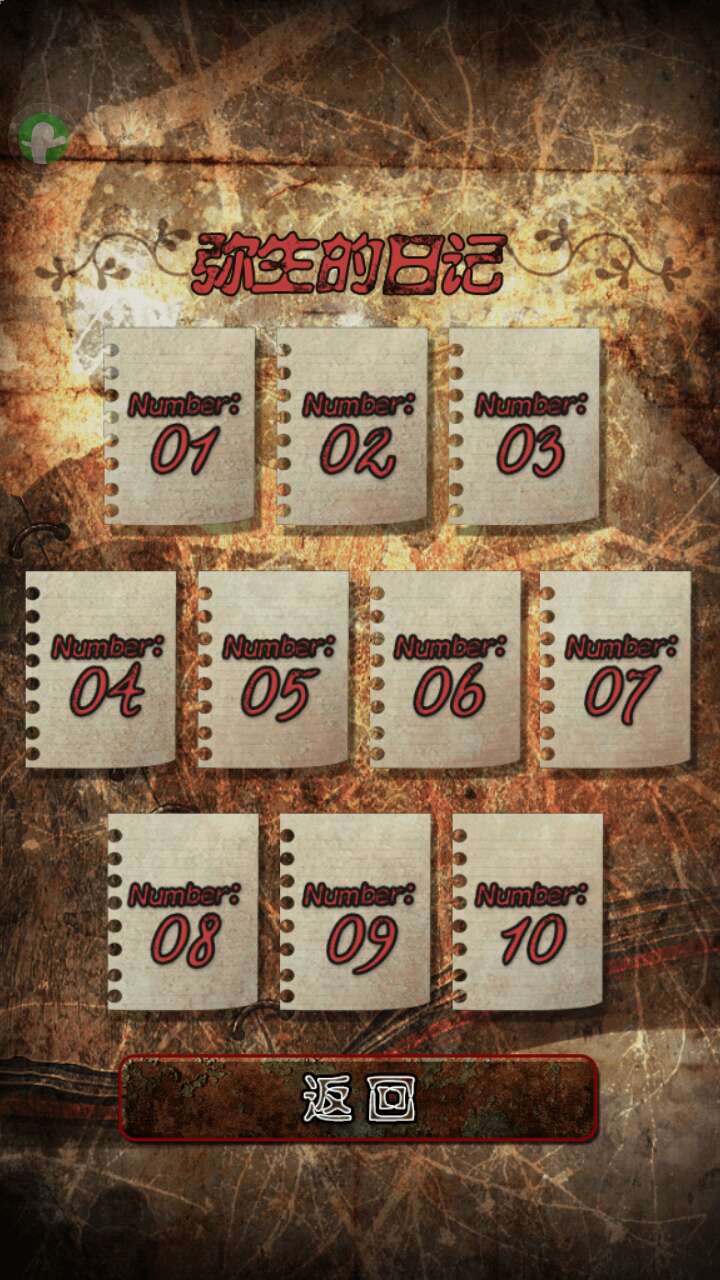The width and height of the screenshot is (720, 1280).
Task: Select diary note Number 03
Action: point(525,426)
